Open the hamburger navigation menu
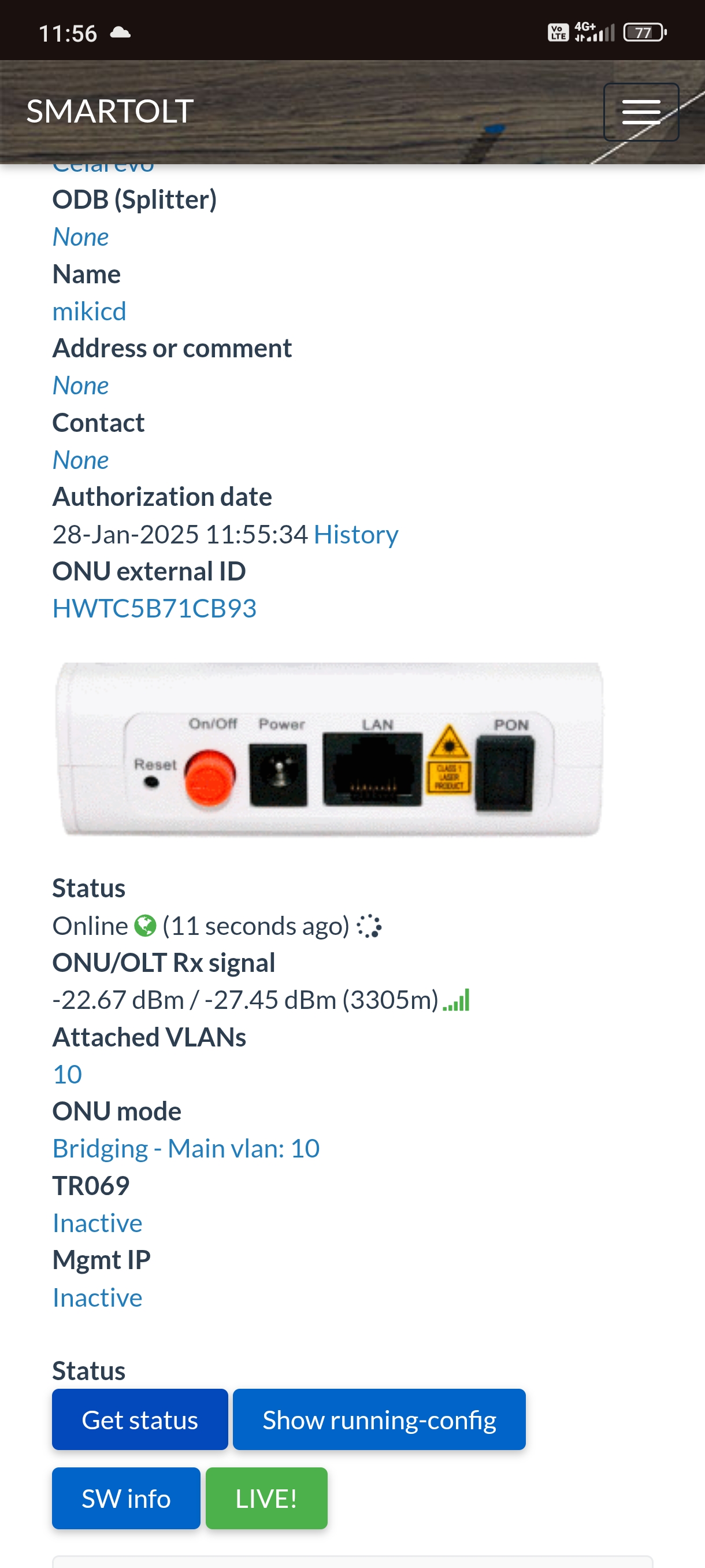This screenshot has height=1568, width=705. tap(640, 112)
